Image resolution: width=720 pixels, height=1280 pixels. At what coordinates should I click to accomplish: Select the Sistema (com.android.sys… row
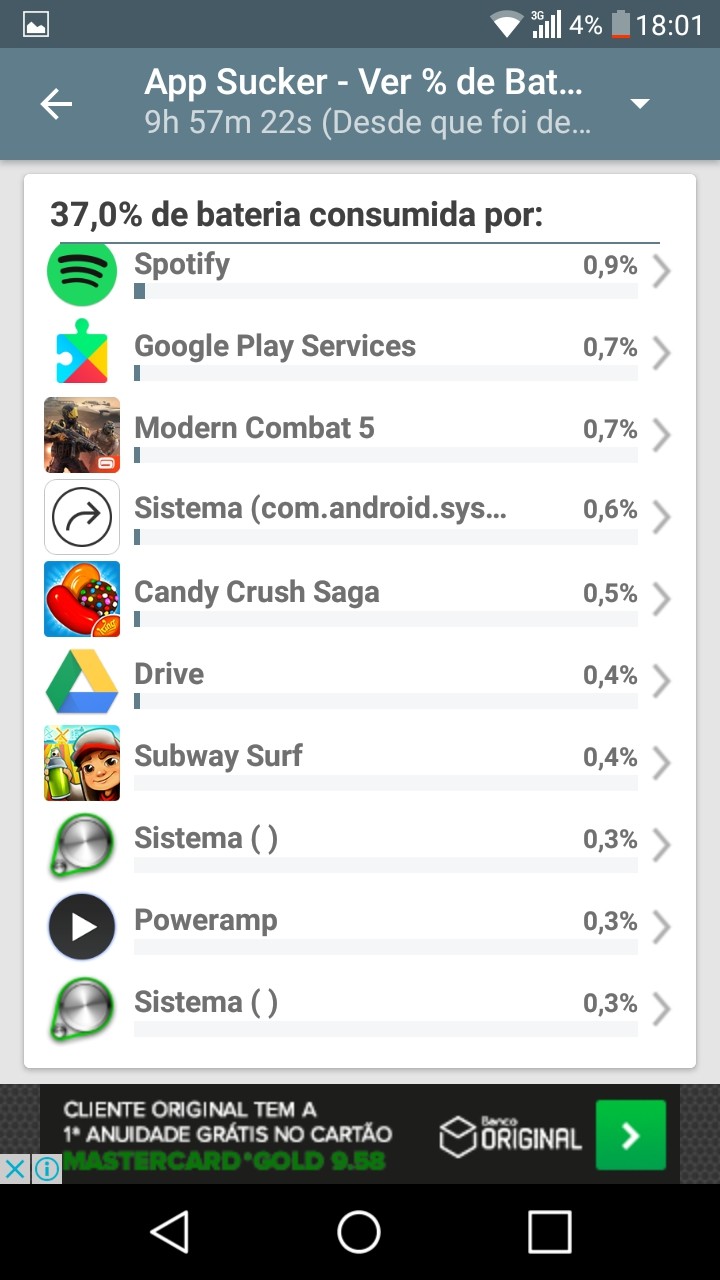(x=360, y=518)
